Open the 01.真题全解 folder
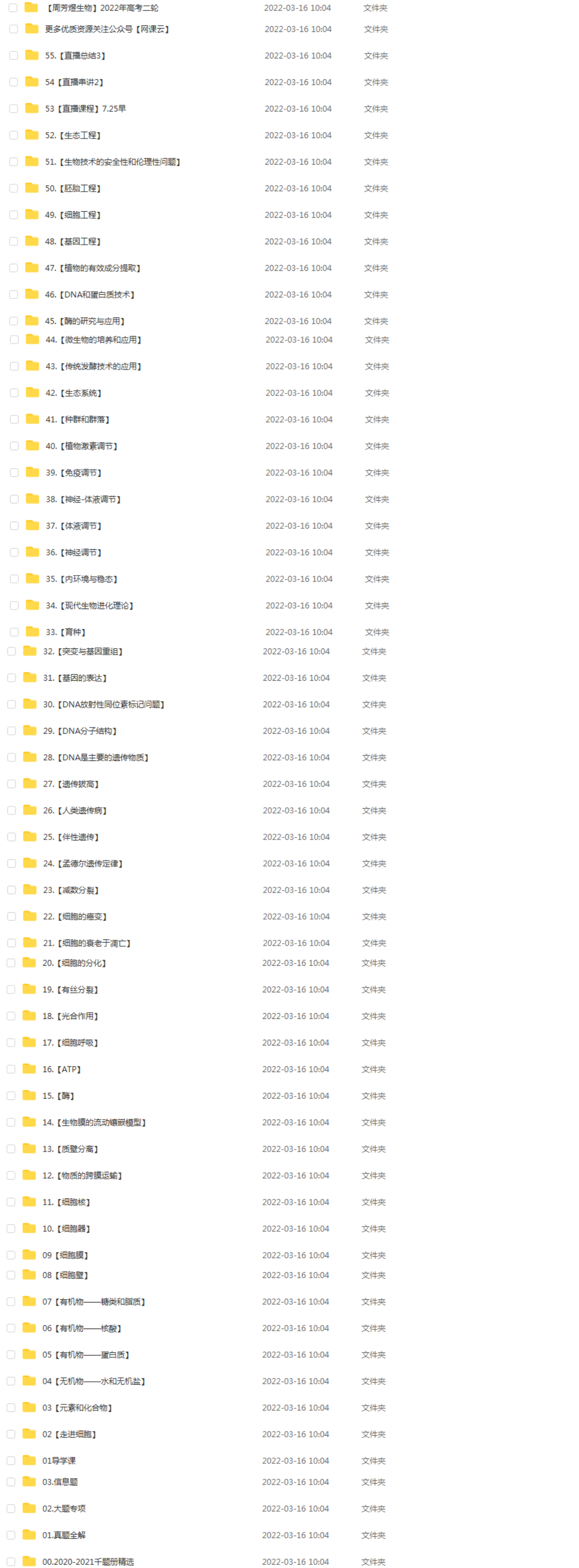The height and width of the screenshot is (1568, 579). click(64, 1535)
